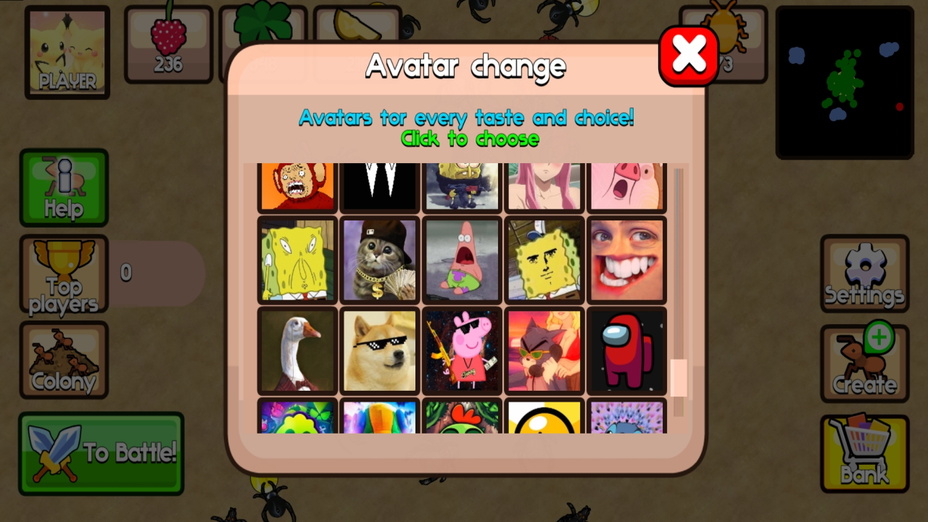
Task: Open the Colony menu
Action: click(x=63, y=360)
